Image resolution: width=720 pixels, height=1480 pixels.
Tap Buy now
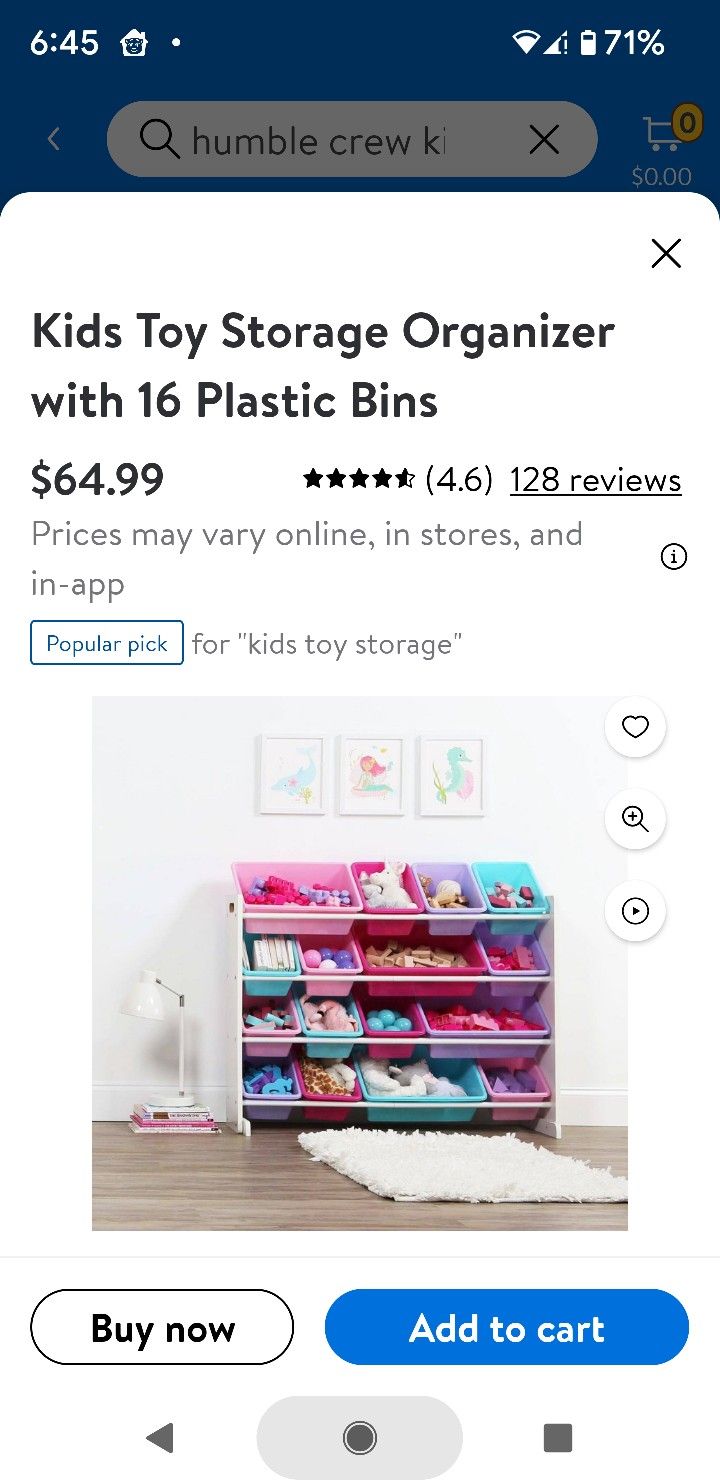(x=162, y=1328)
